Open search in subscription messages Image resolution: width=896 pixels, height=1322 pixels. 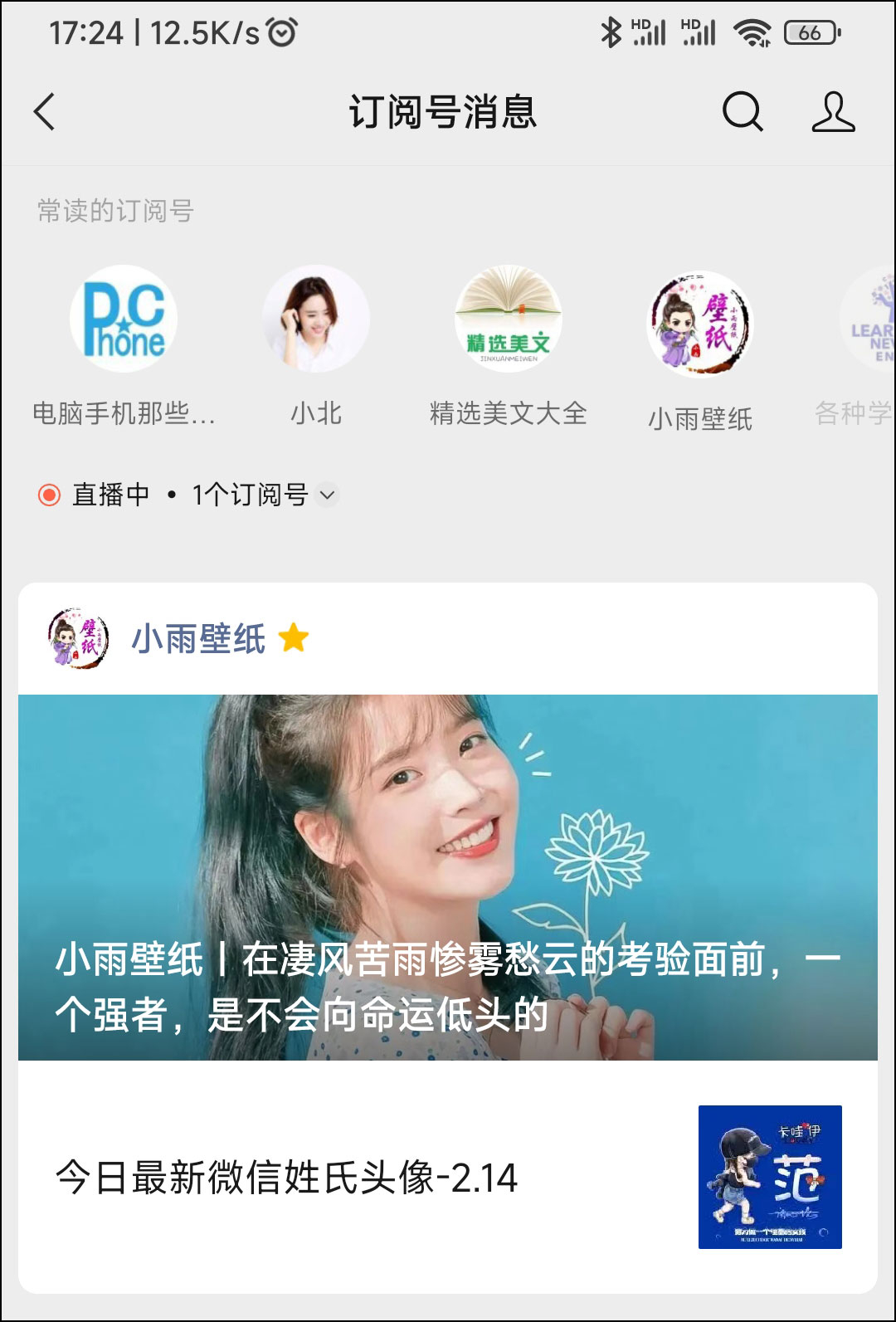point(743,112)
